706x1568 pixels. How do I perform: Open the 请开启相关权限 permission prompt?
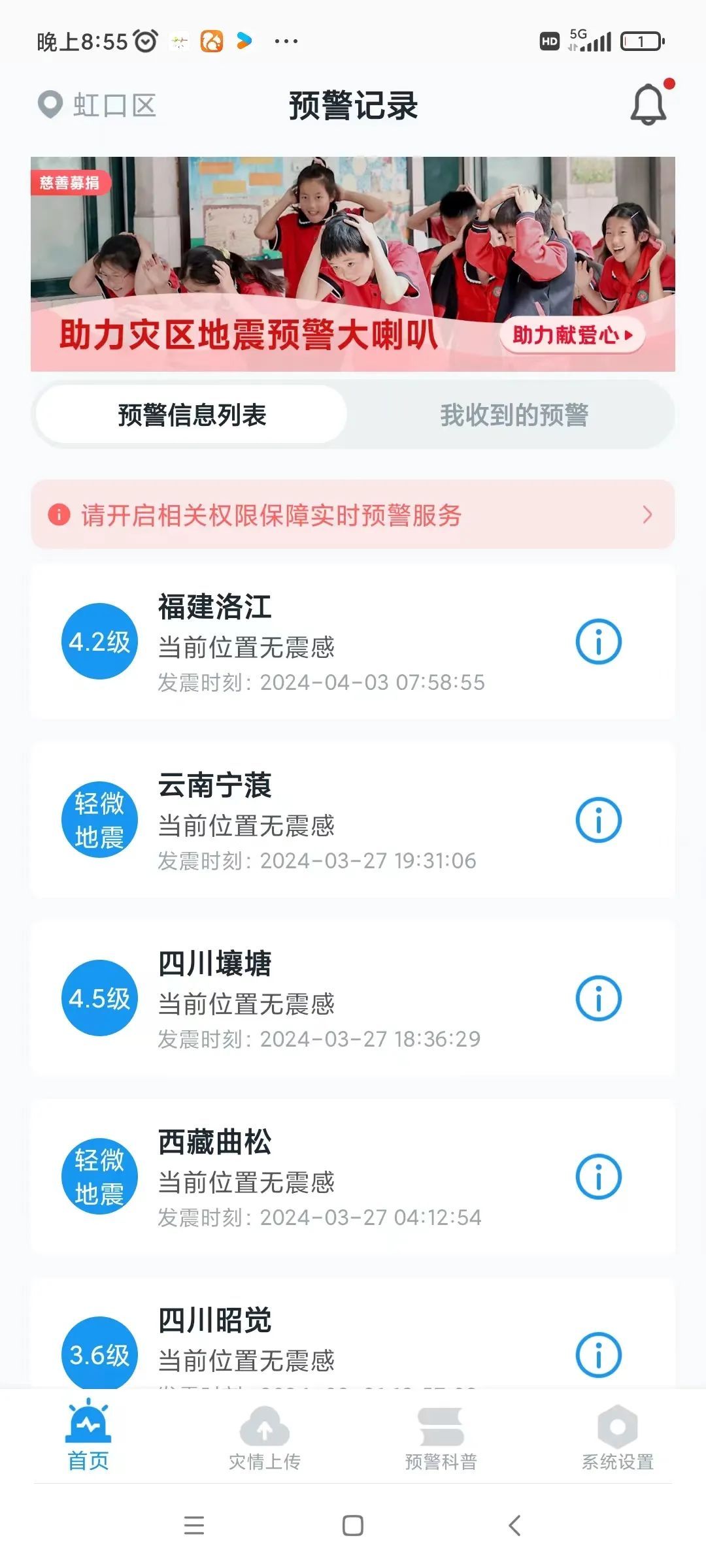[353, 515]
